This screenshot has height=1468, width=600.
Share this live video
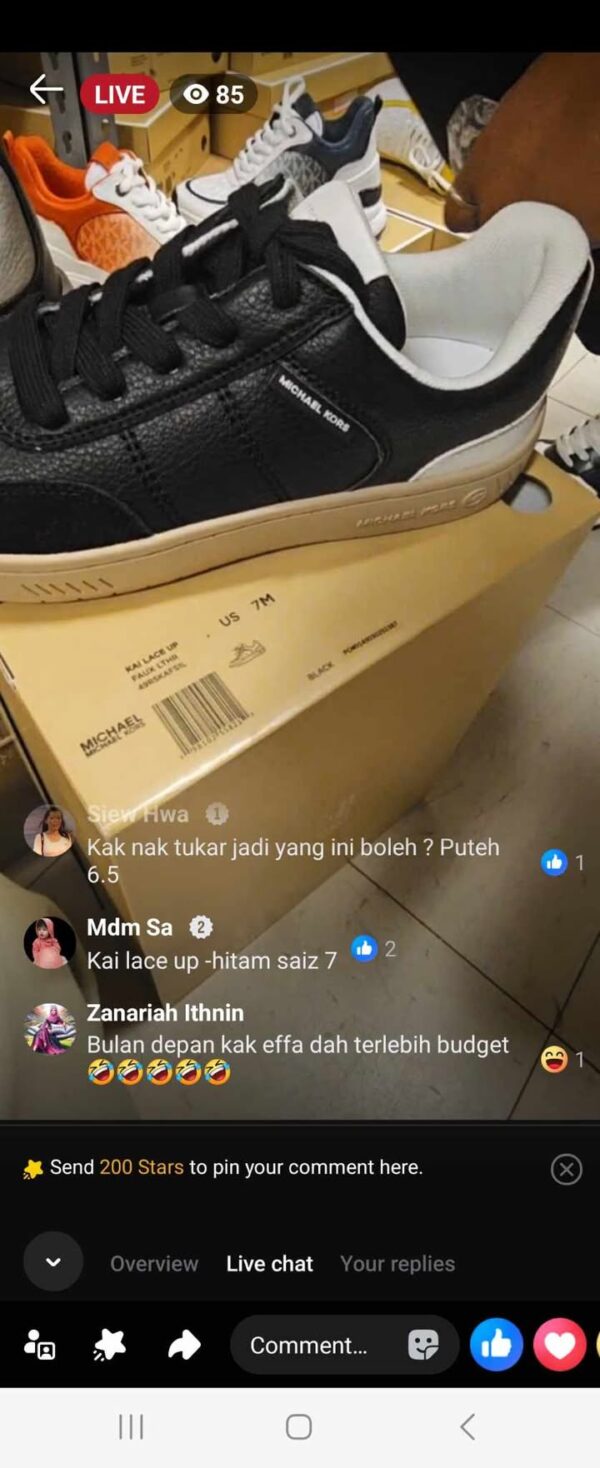pyautogui.click(x=184, y=1345)
